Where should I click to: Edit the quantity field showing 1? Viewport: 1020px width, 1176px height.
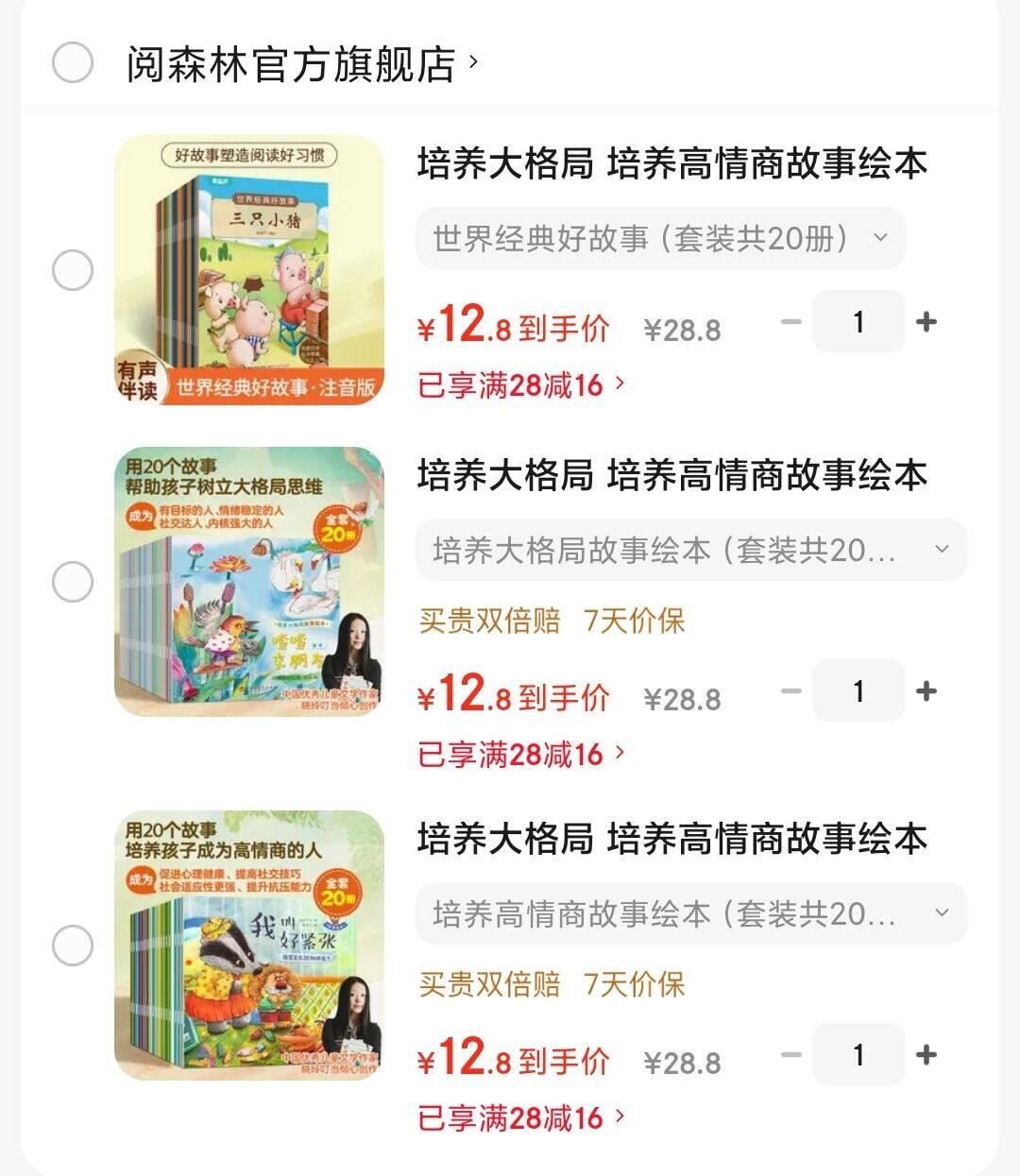click(x=858, y=322)
